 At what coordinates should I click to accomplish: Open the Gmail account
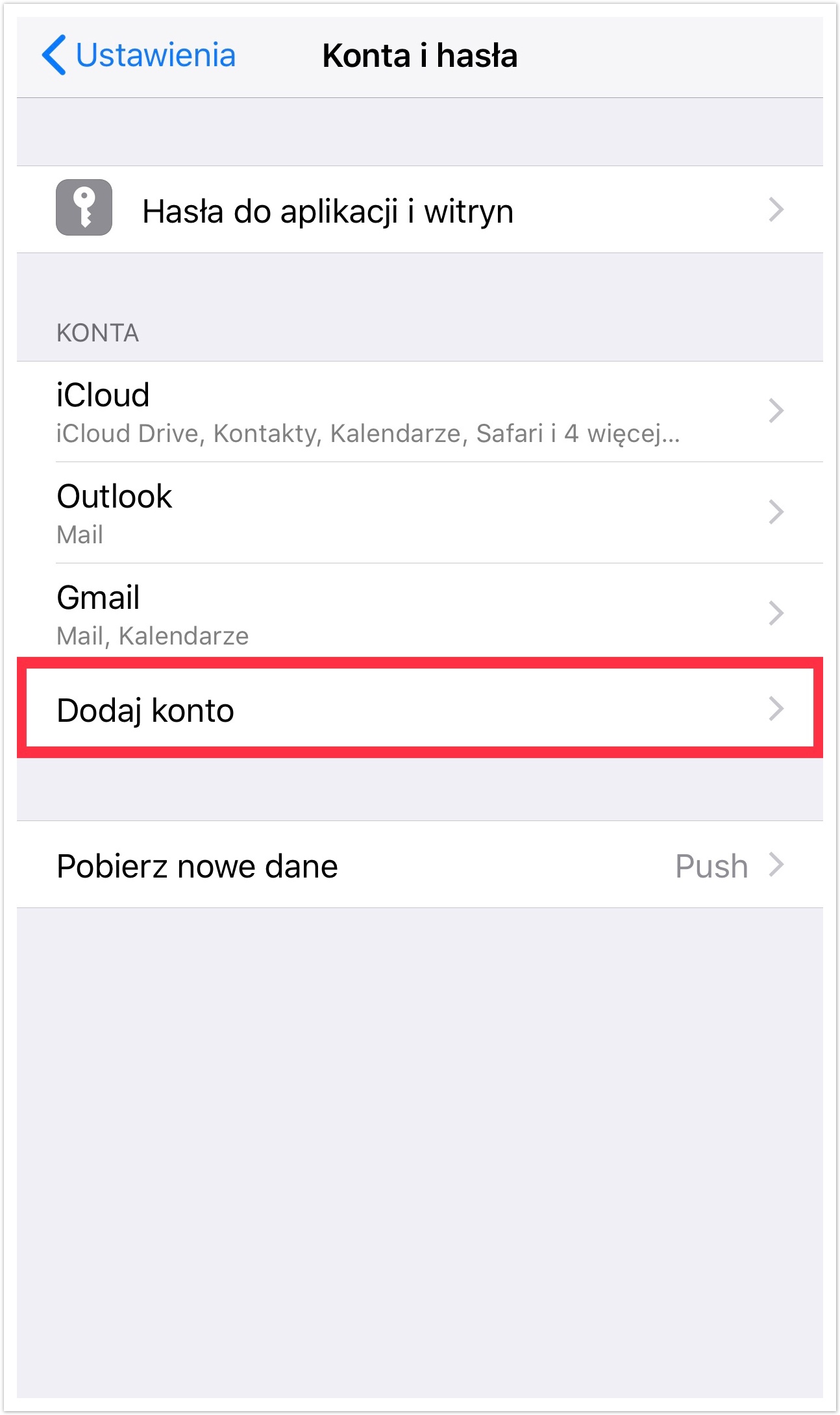[420, 614]
